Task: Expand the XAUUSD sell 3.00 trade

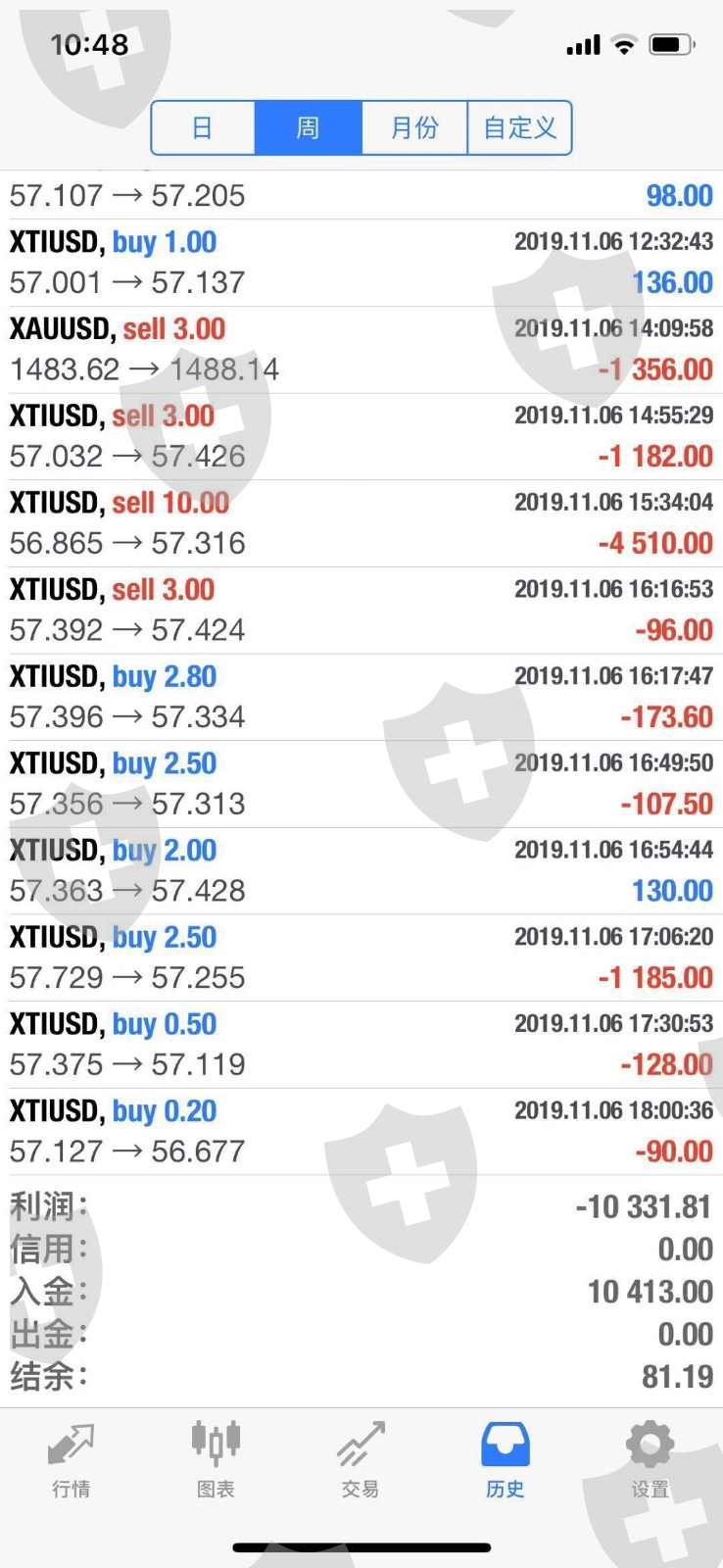Action: (x=361, y=350)
